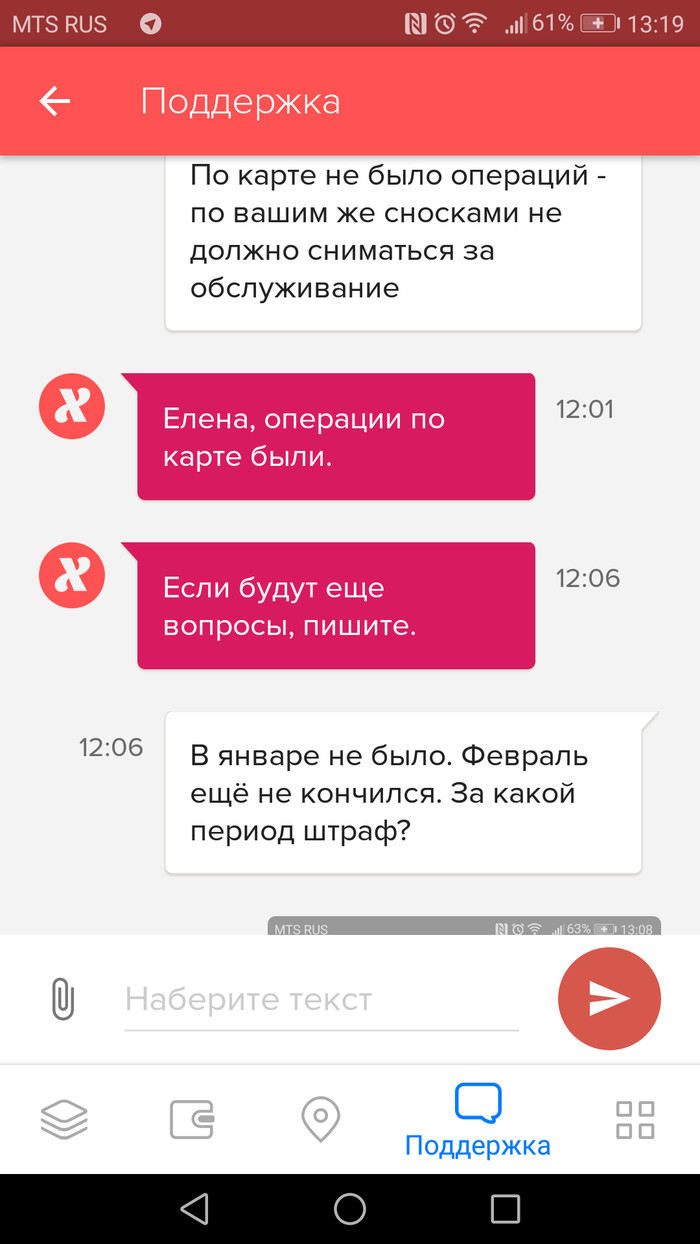
Task: Open the system recent apps view
Action: pyautogui.click(x=505, y=1208)
